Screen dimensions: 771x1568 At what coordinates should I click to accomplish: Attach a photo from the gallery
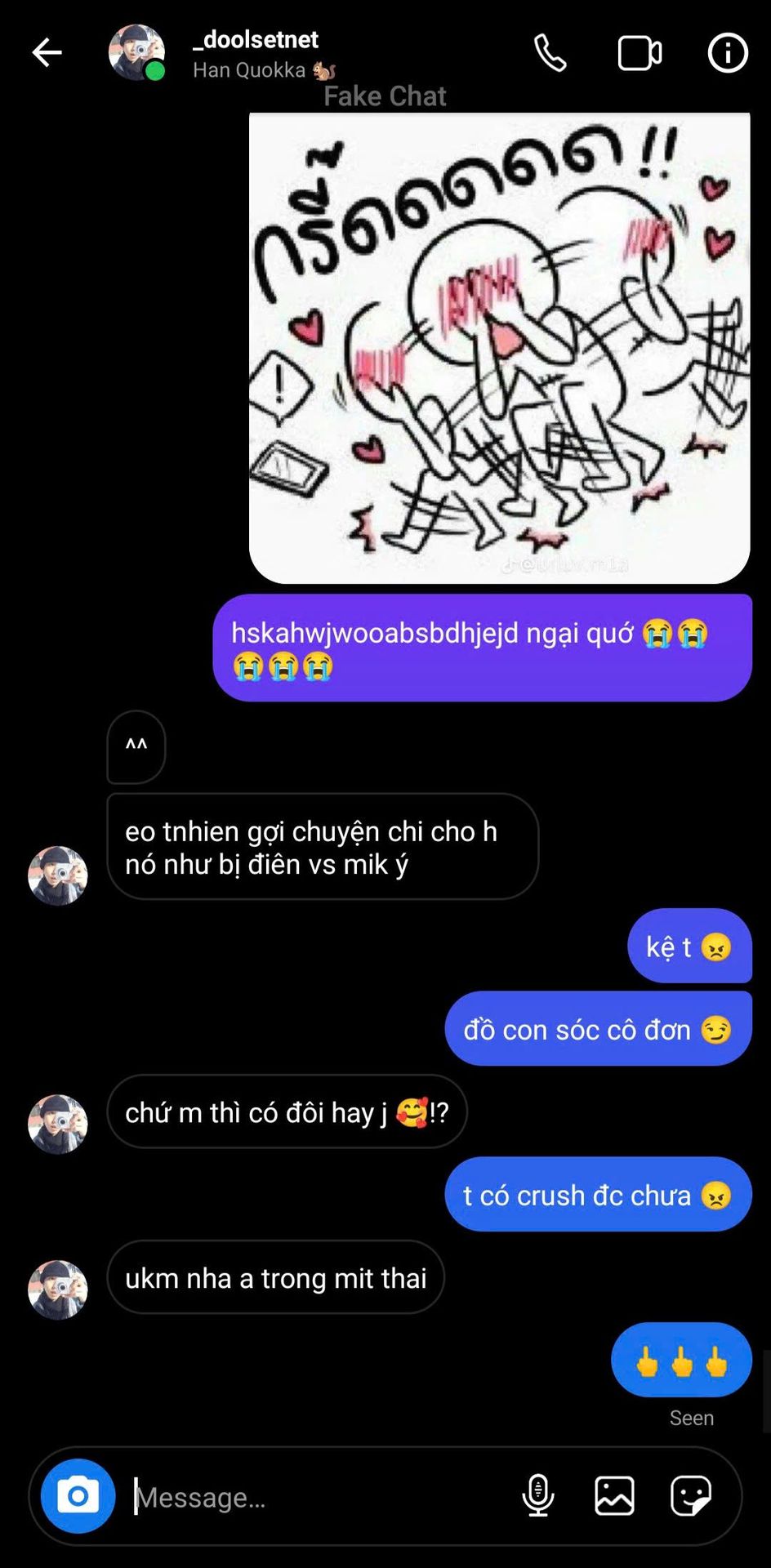(x=614, y=1496)
